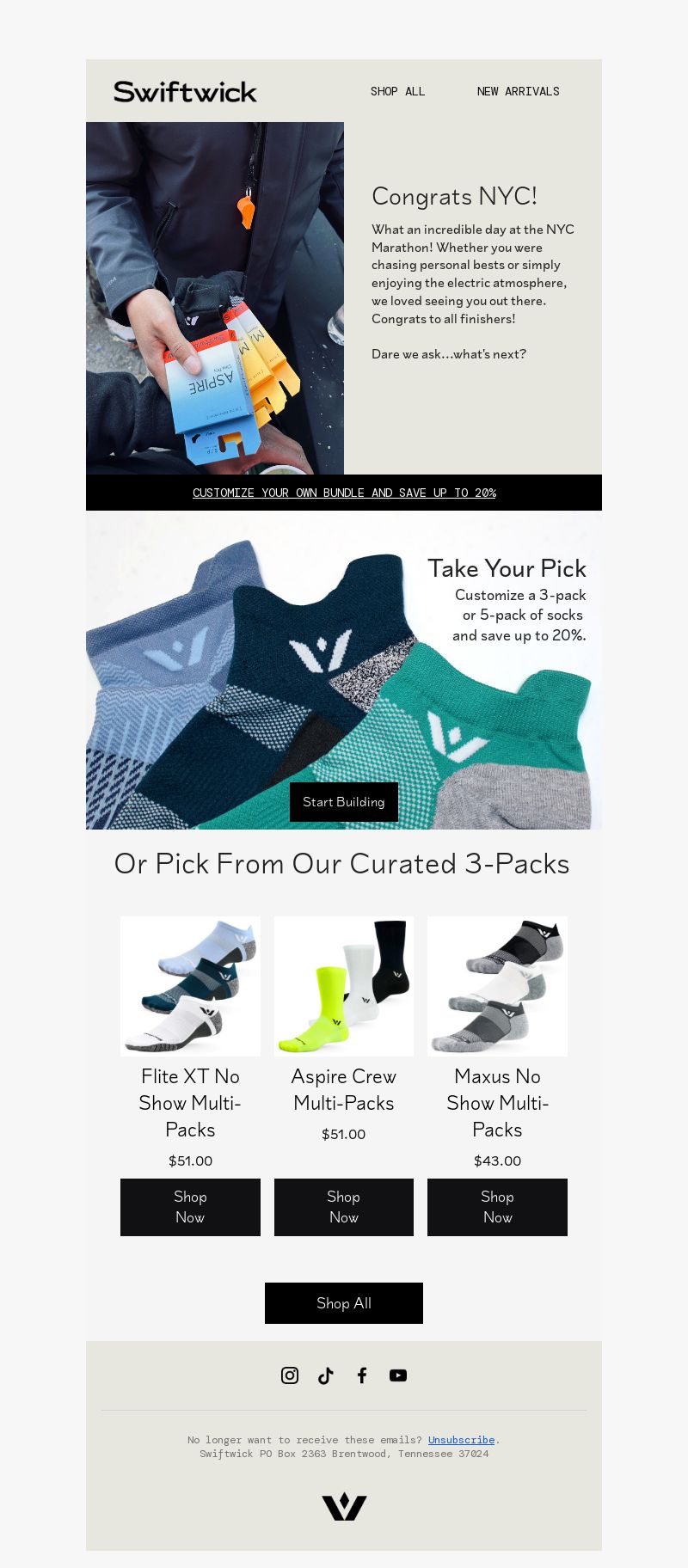Shop Now for Aspire Crew Multi-Packs
The width and height of the screenshot is (688, 1568).
coord(344,1207)
